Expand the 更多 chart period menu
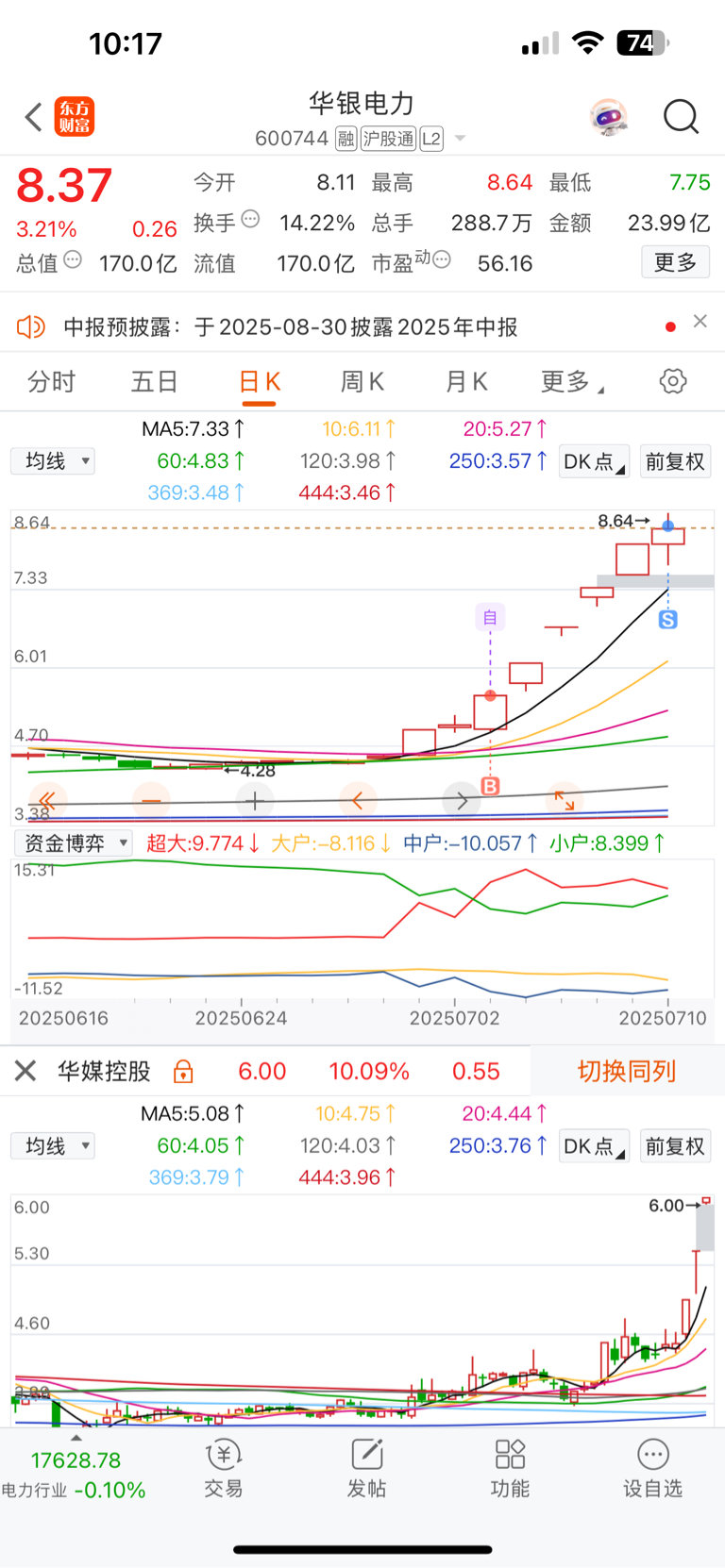This screenshot has width=725, height=1568. (x=571, y=381)
